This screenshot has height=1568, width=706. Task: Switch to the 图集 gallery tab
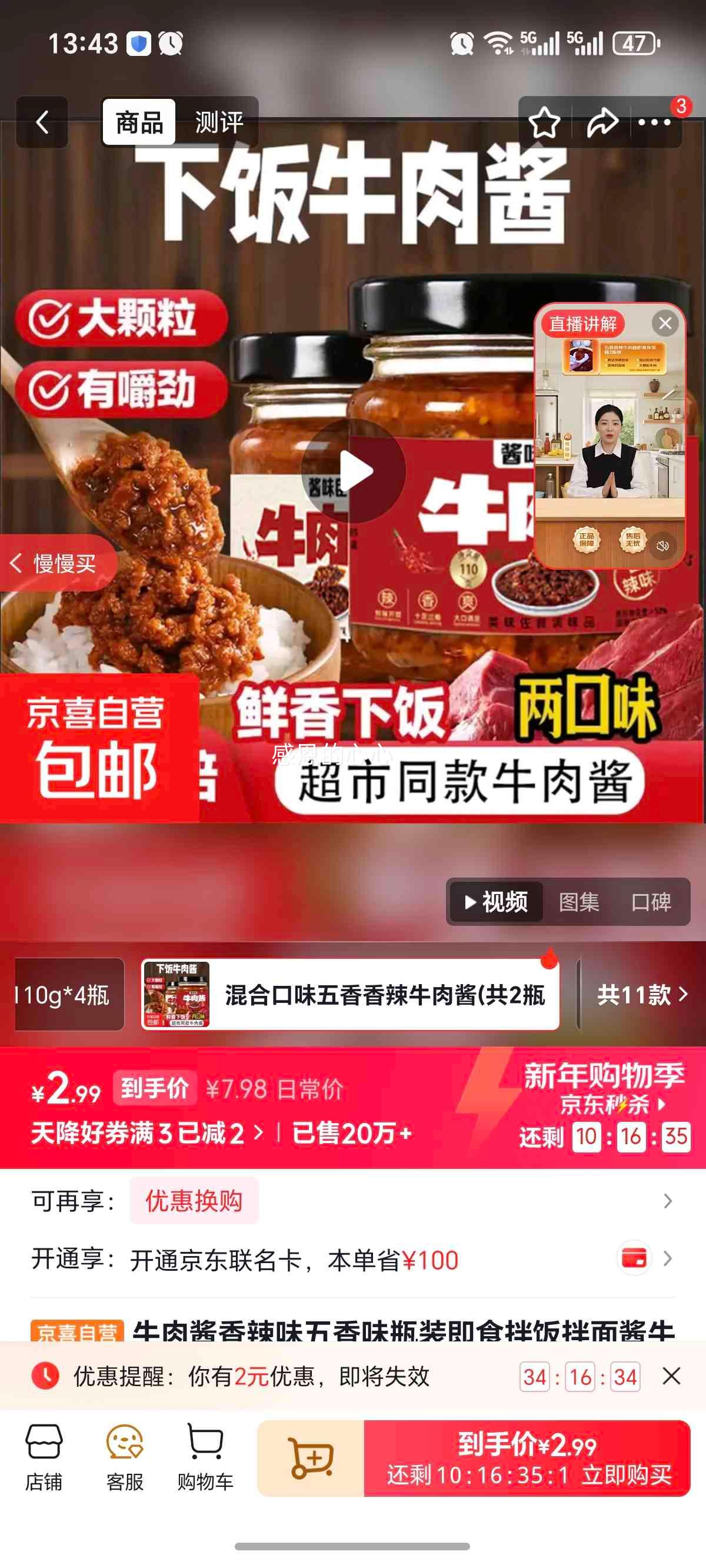(x=578, y=903)
